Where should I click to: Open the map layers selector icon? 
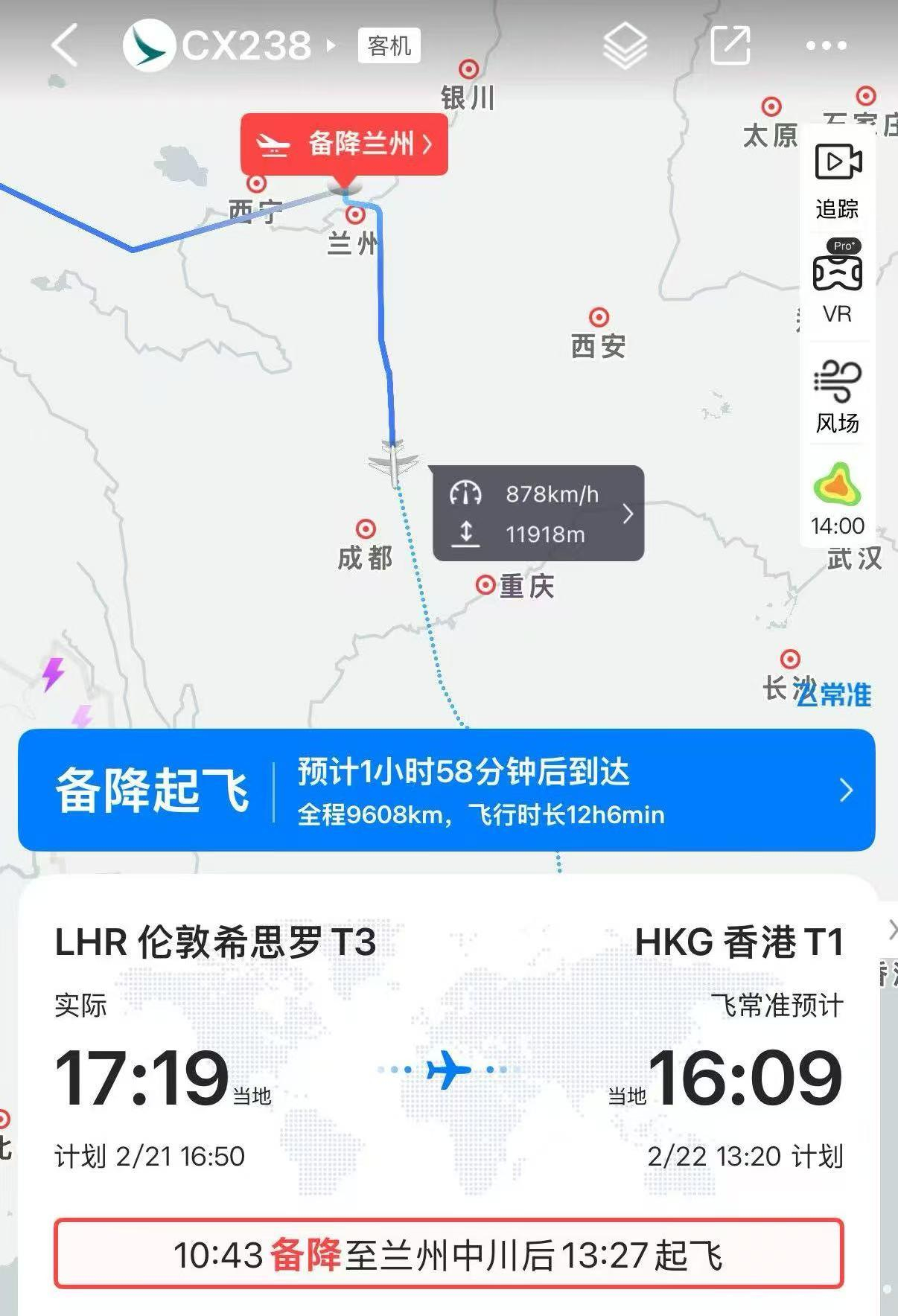click(x=624, y=46)
